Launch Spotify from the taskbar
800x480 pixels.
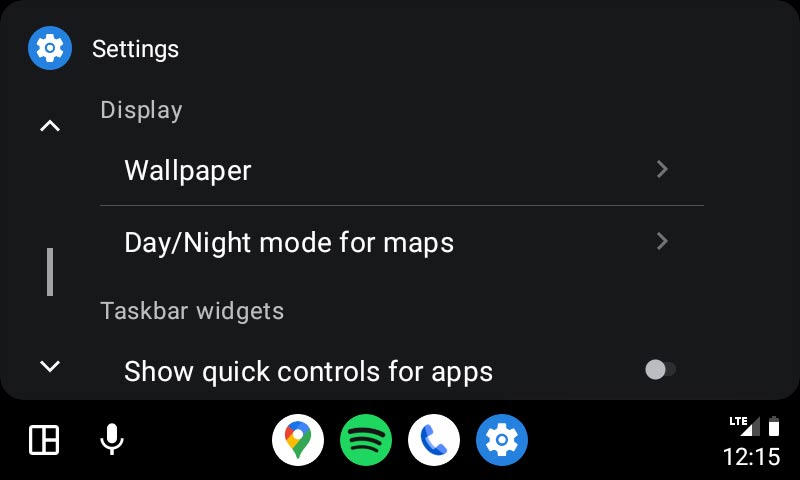[366, 440]
